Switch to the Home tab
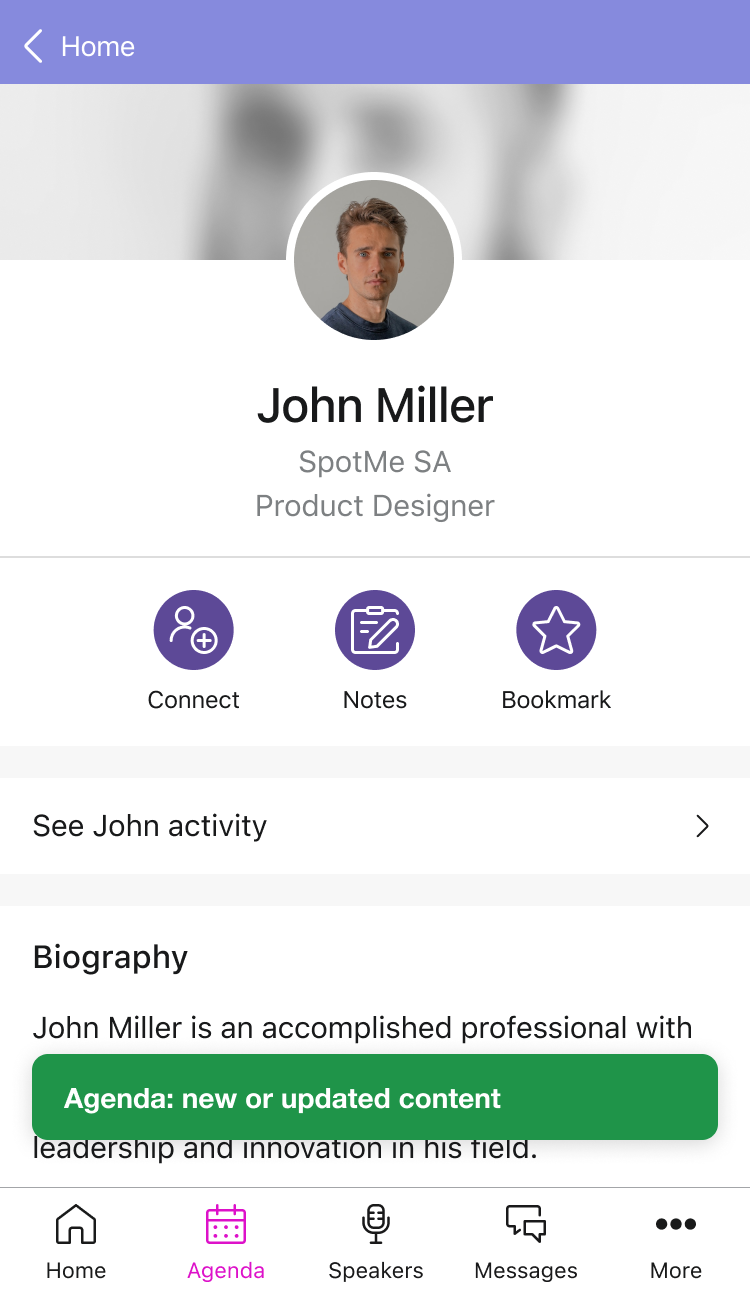This screenshot has width=750, height=1290. click(x=76, y=1240)
